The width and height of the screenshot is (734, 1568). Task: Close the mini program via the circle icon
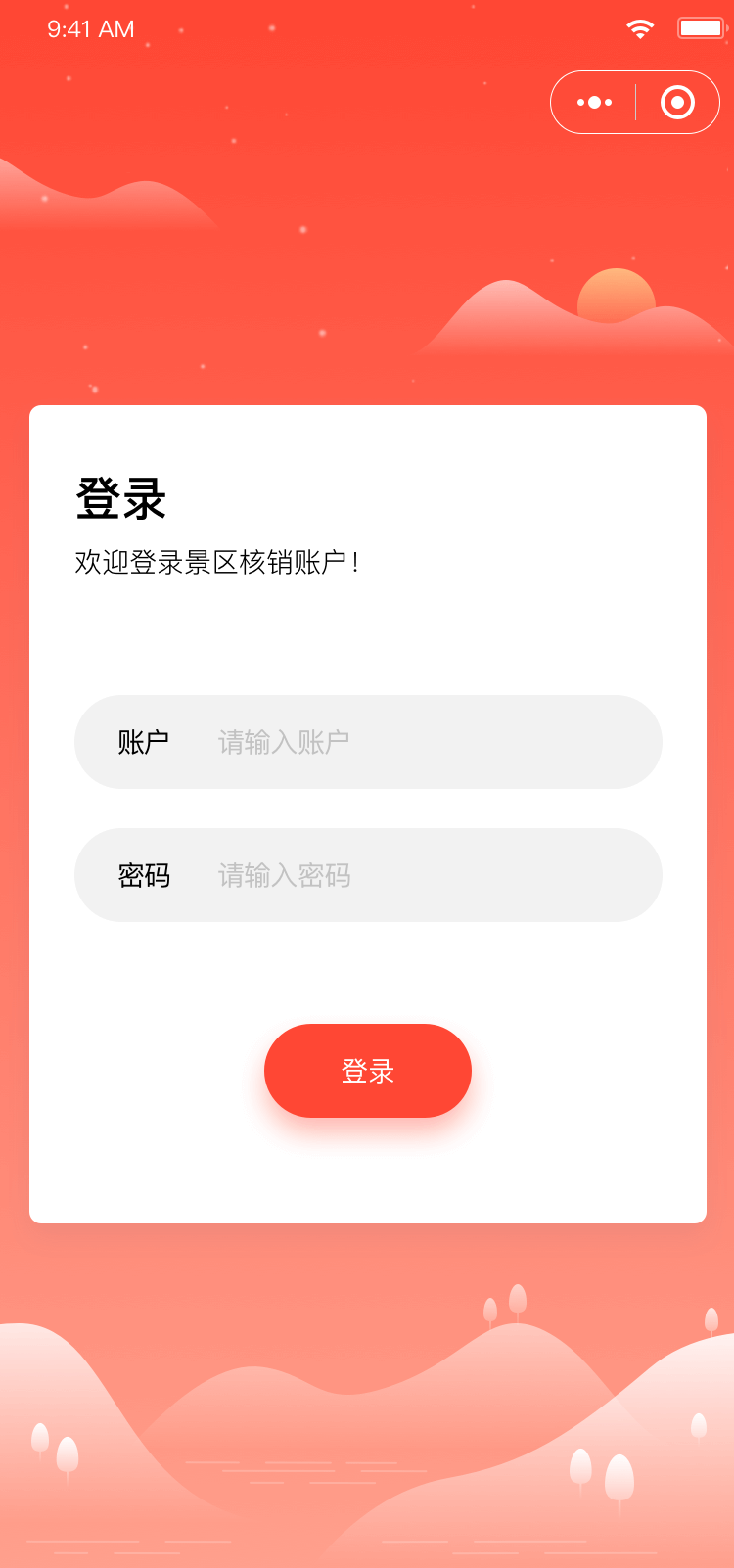(x=677, y=103)
